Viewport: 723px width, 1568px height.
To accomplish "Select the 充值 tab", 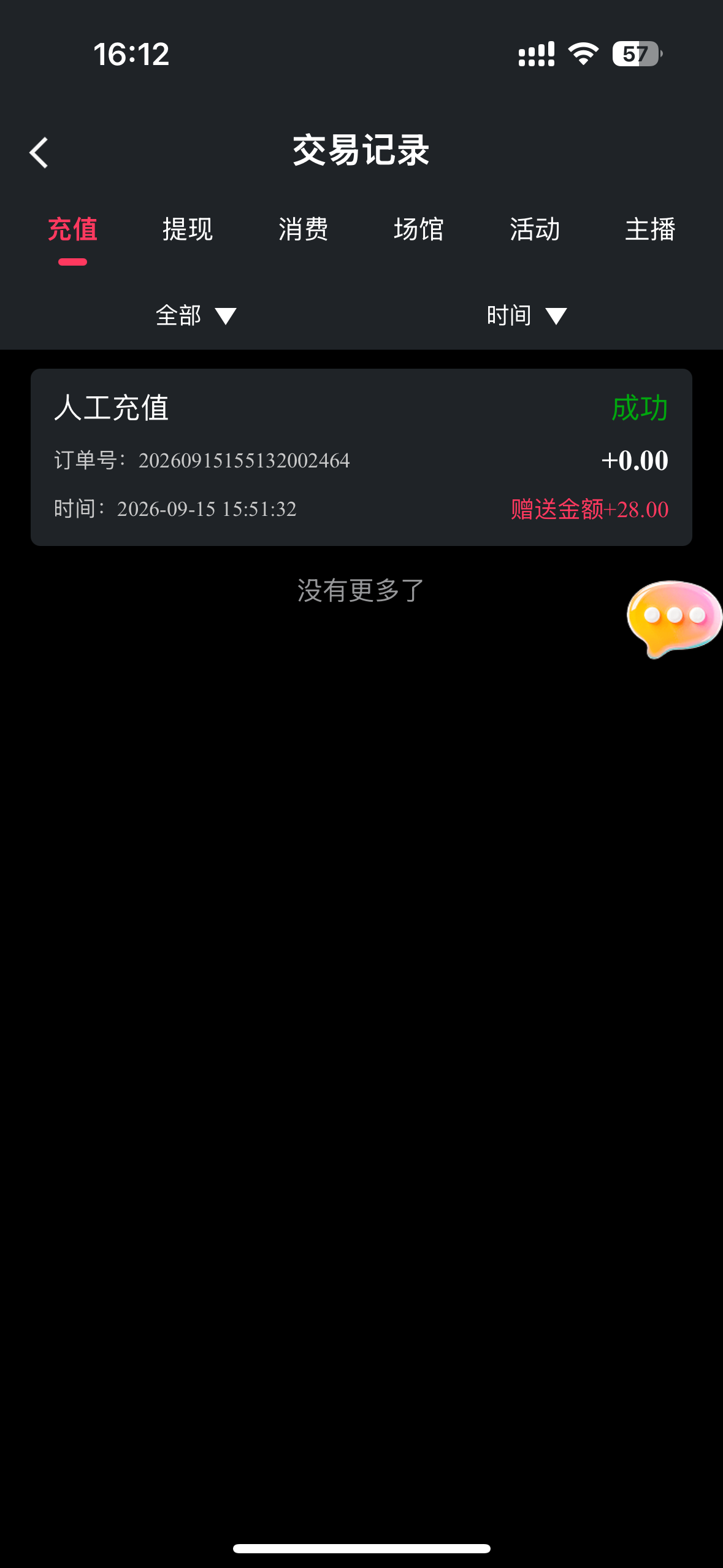I will click(72, 229).
